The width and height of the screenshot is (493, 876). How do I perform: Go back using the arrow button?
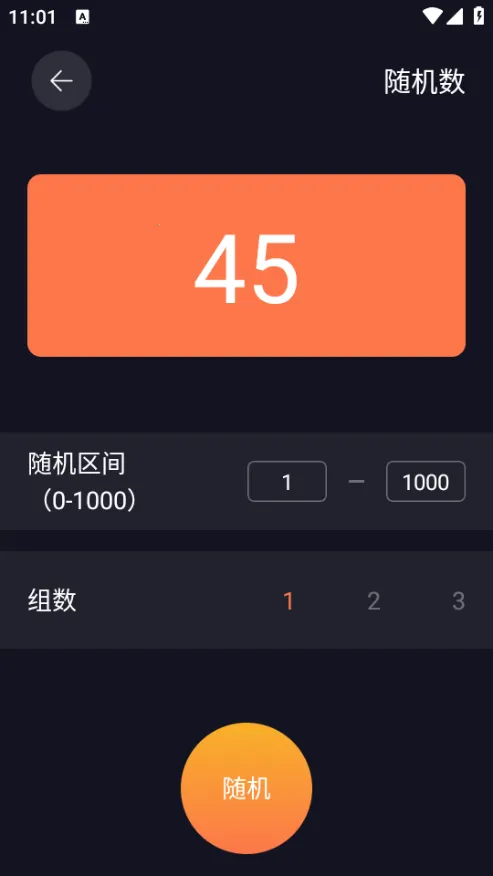point(61,81)
